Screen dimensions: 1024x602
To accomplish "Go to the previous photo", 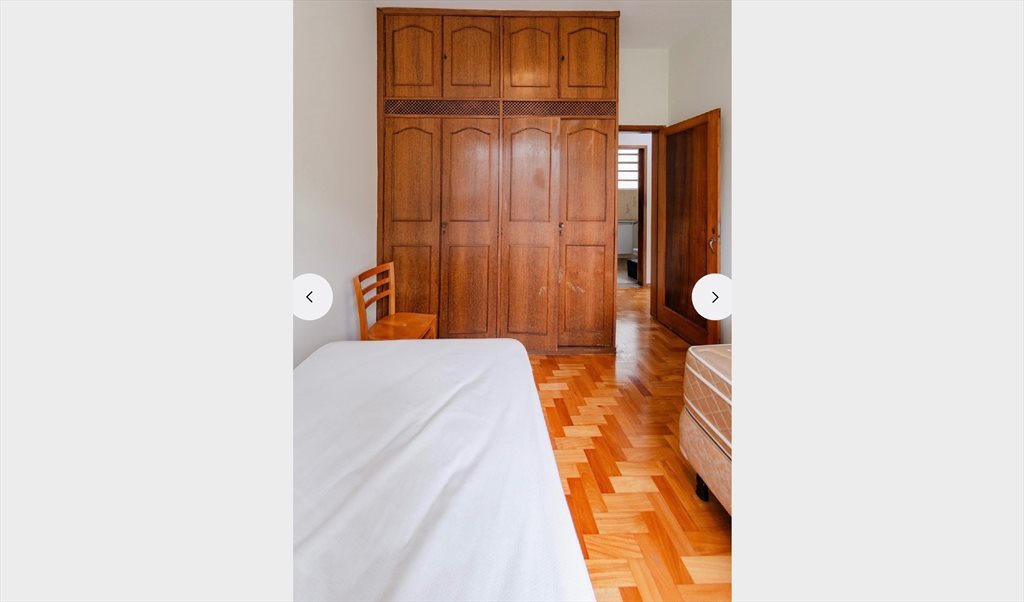I will click(311, 297).
